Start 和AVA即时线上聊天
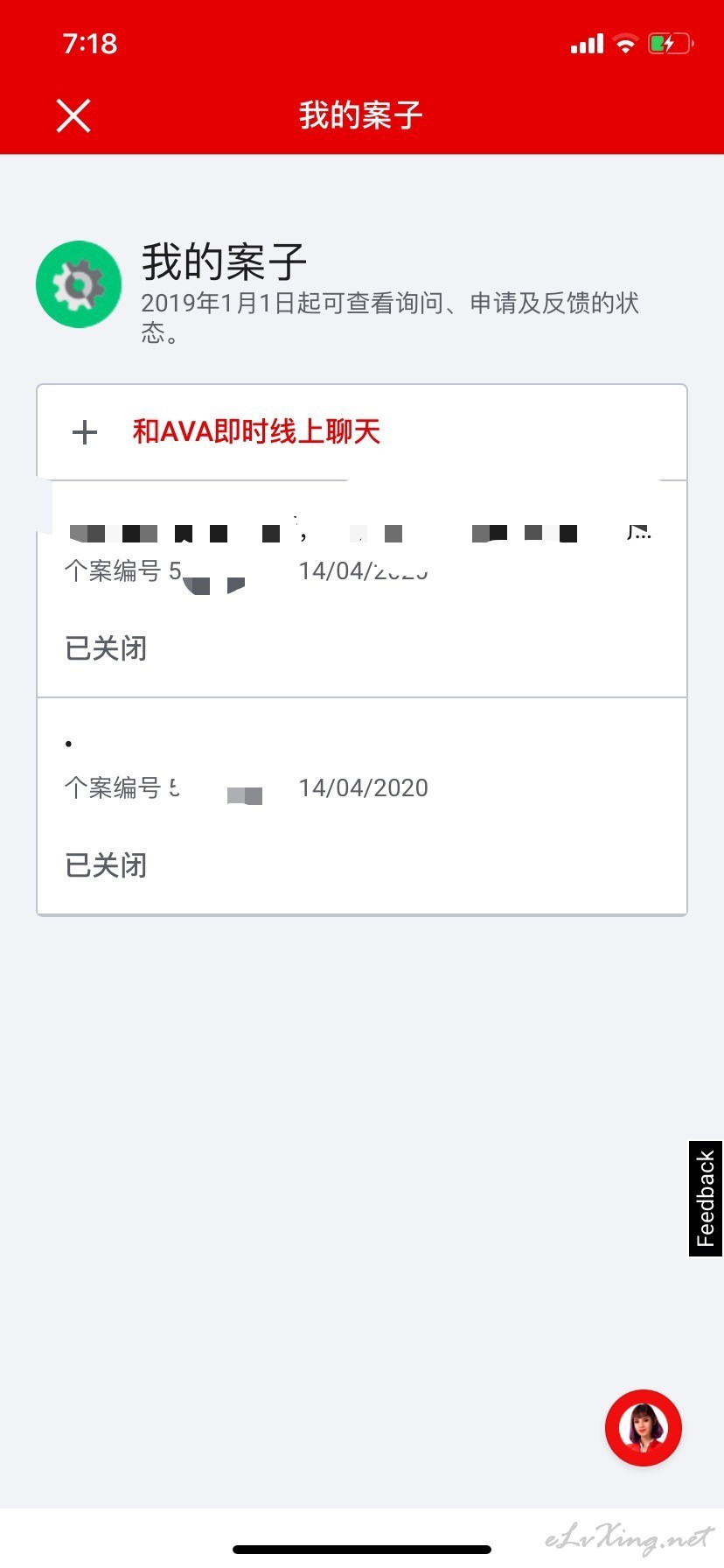The height and width of the screenshot is (1568, 724). pos(362,432)
